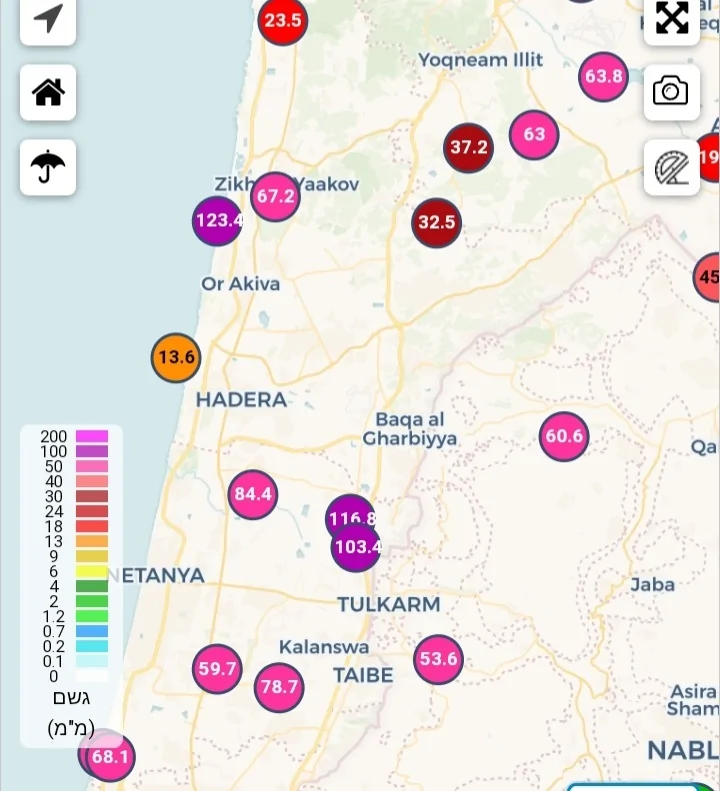The image size is (720, 791).
Task: Open the measurement tool icon
Action: [671, 167]
